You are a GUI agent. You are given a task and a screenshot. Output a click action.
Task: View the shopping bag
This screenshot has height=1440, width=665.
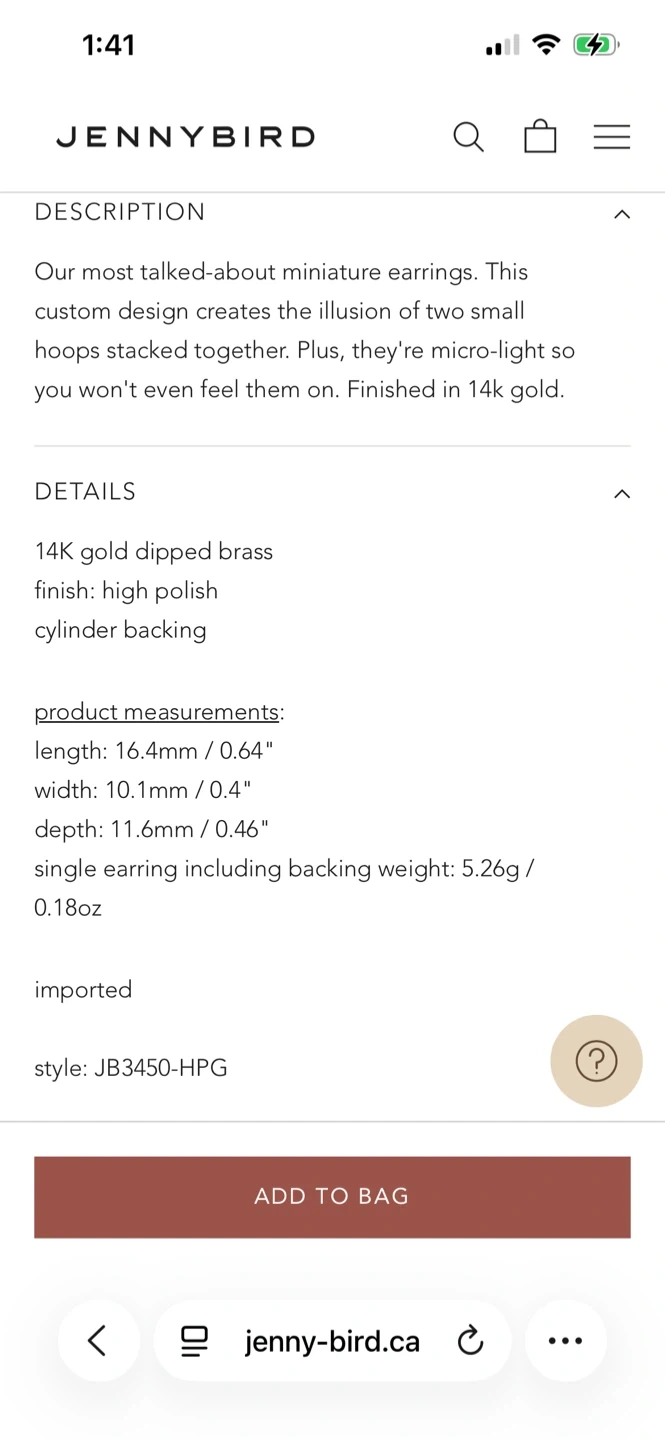(540, 136)
